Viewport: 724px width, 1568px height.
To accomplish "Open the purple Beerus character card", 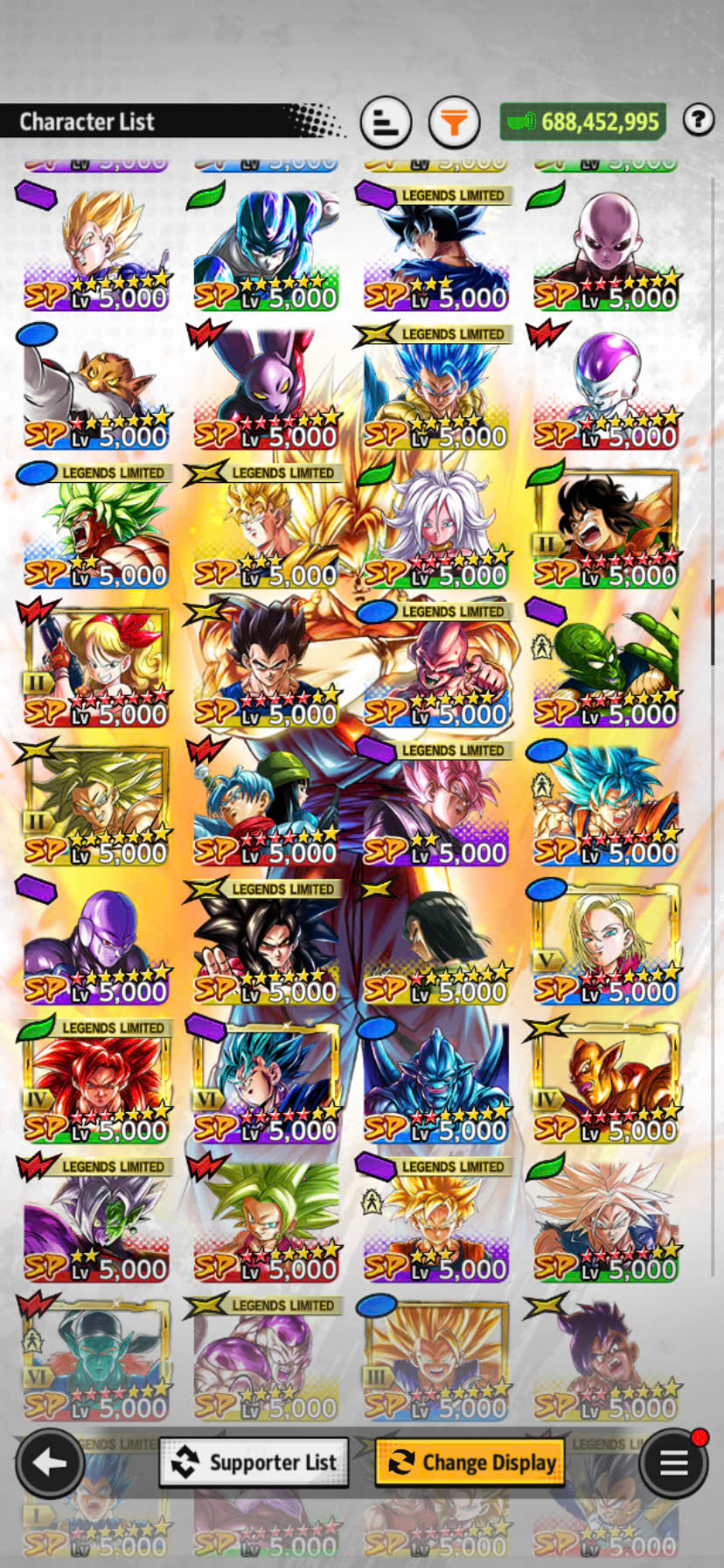I will (x=266, y=388).
